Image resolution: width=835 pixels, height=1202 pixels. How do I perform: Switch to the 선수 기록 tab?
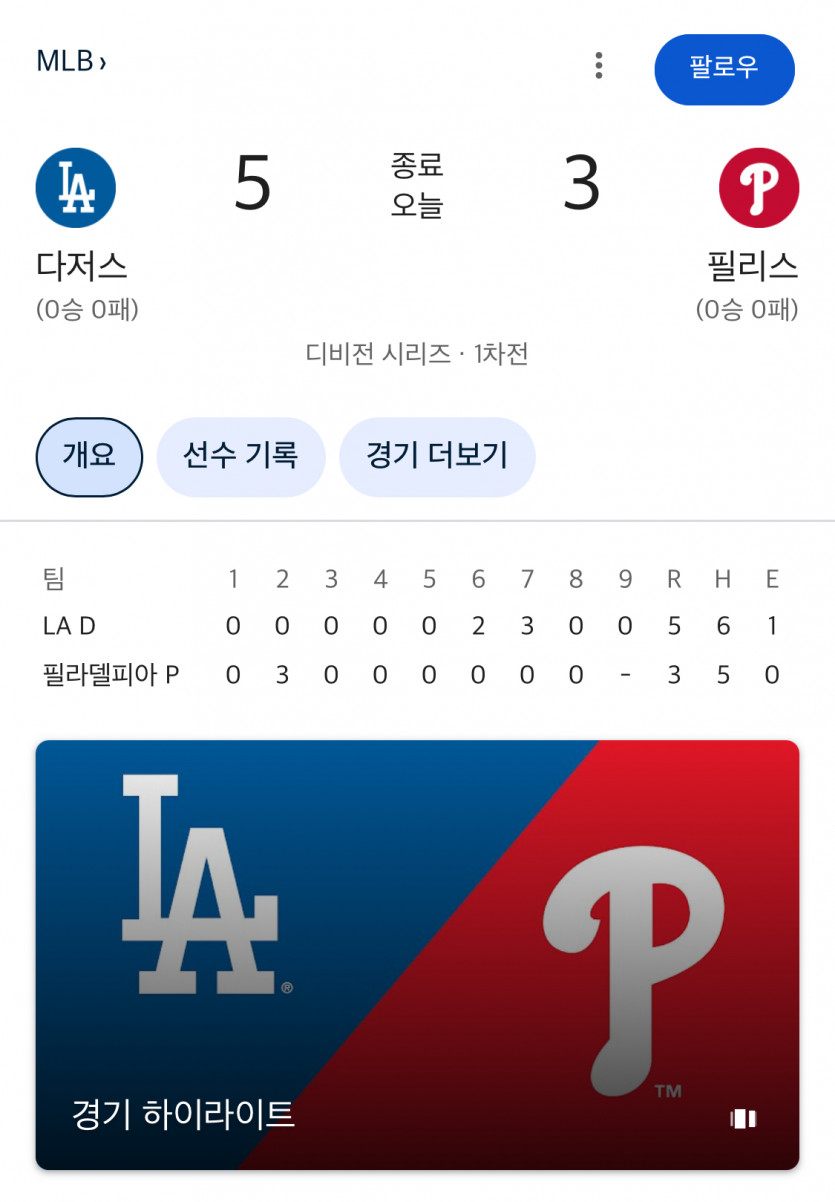point(240,457)
